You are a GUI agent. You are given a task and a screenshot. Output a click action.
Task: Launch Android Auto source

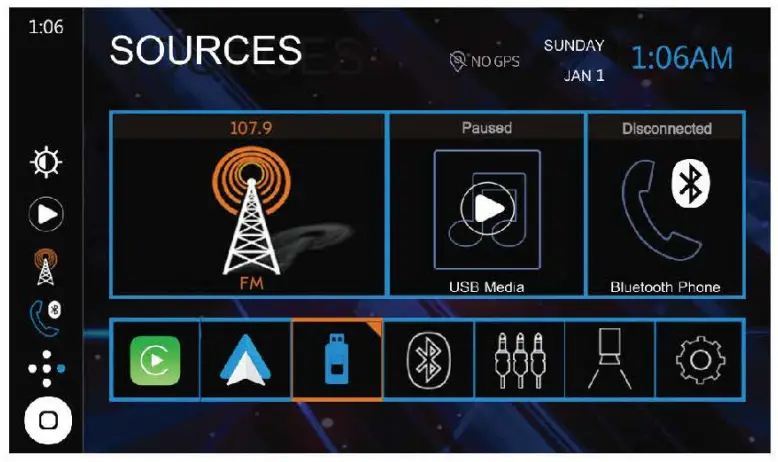click(246, 360)
